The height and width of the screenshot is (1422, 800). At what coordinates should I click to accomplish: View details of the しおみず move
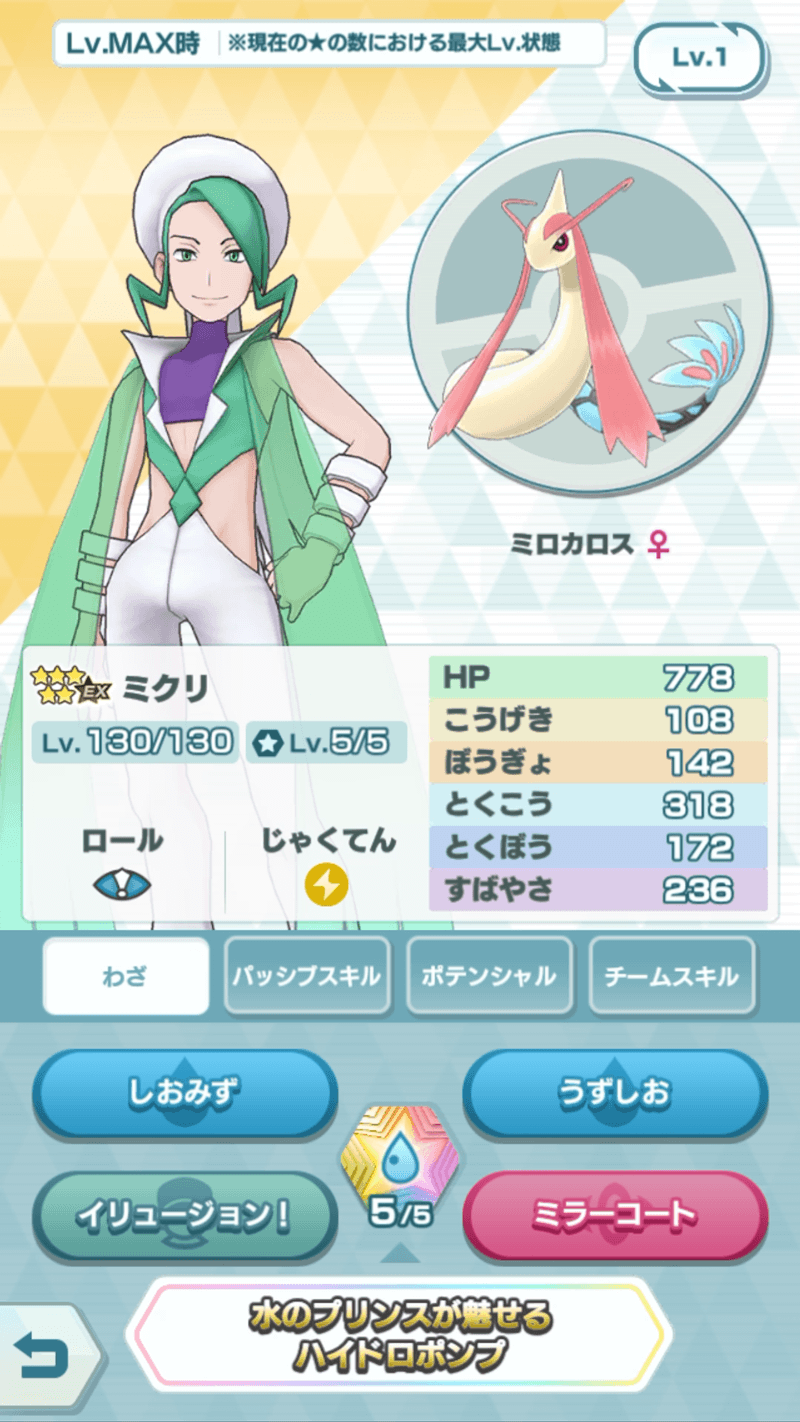[x=185, y=1093]
